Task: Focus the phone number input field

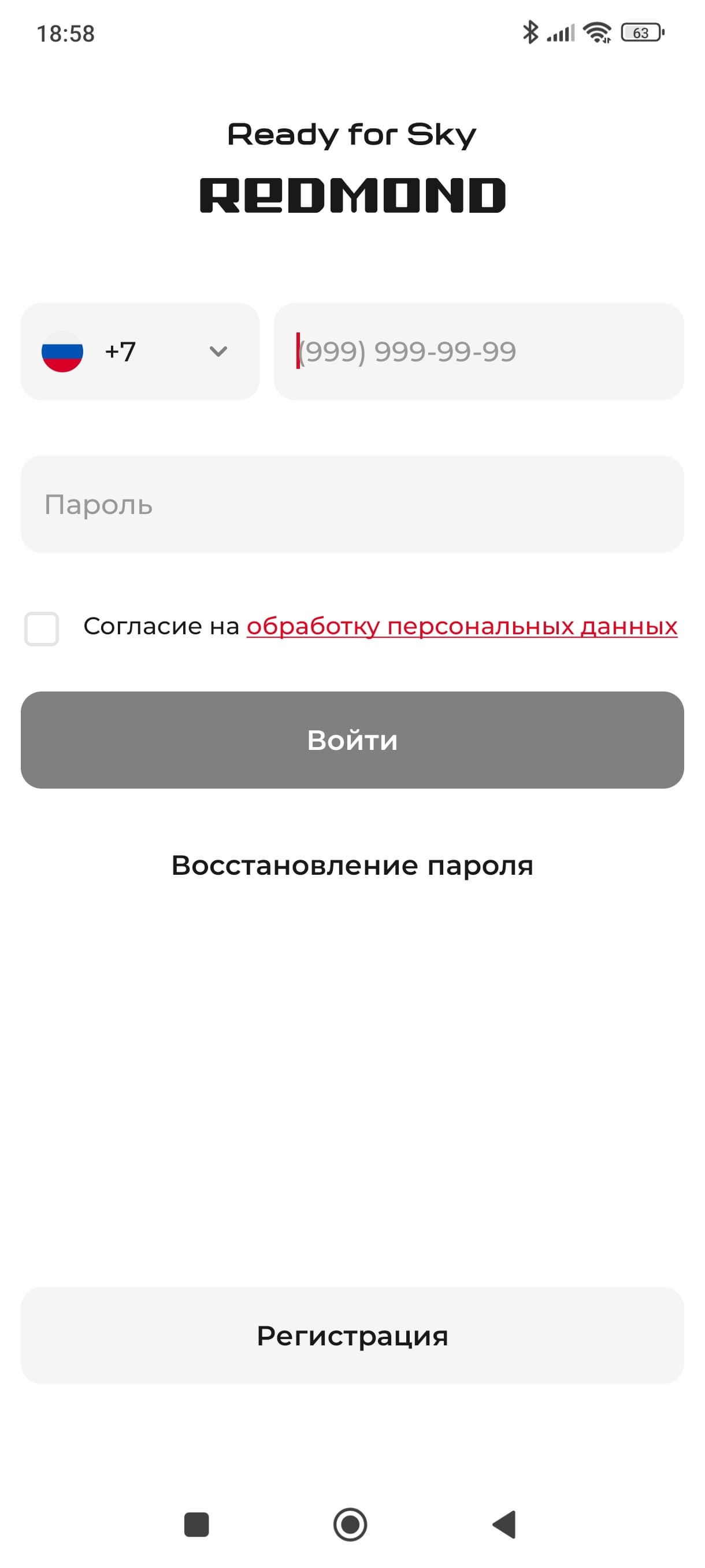Action: click(478, 351)
